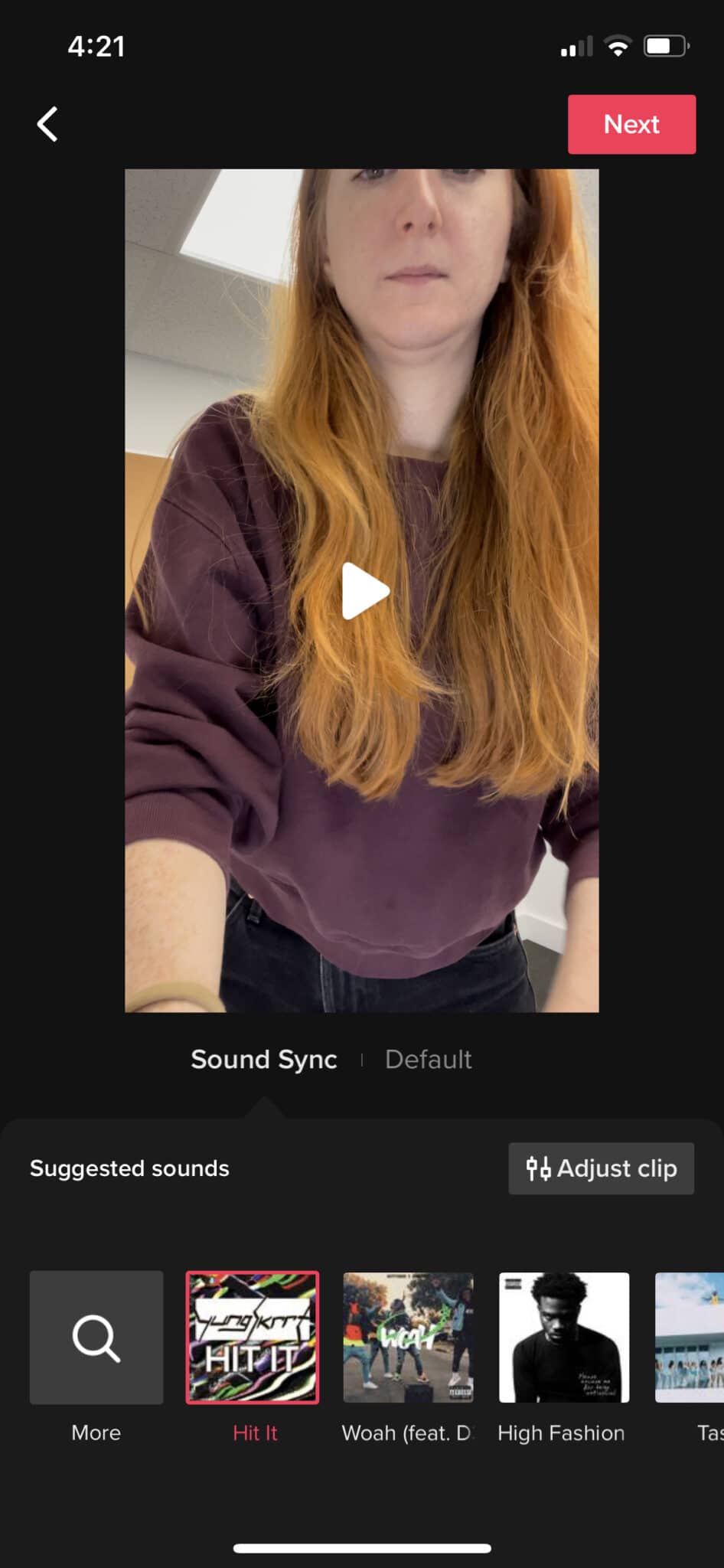Select the Woah sound thumbnail
This screenshot has width=724, height=1568.
tap(408, 1338)
